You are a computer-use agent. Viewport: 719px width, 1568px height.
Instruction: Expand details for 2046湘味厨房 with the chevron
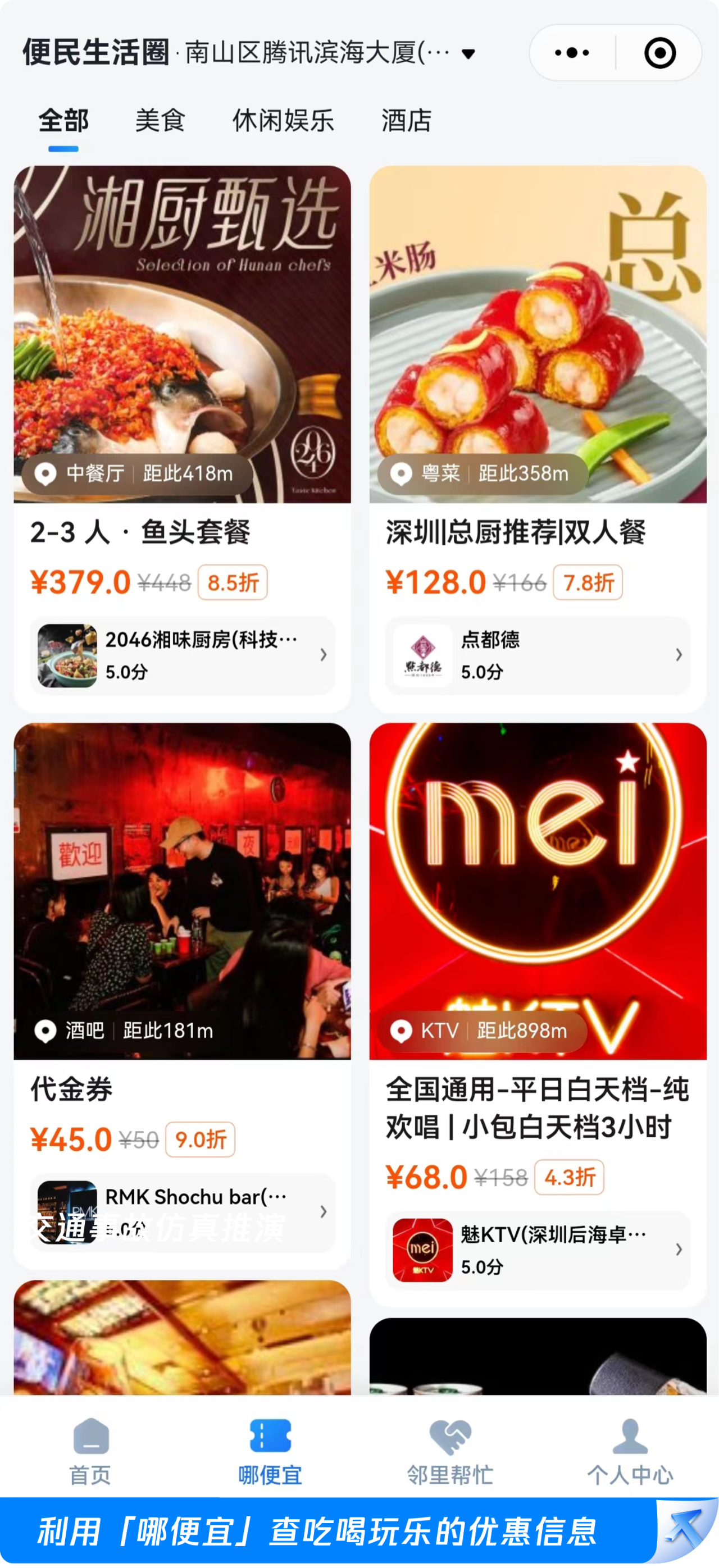pyautogui.click(x=324, y=655)
